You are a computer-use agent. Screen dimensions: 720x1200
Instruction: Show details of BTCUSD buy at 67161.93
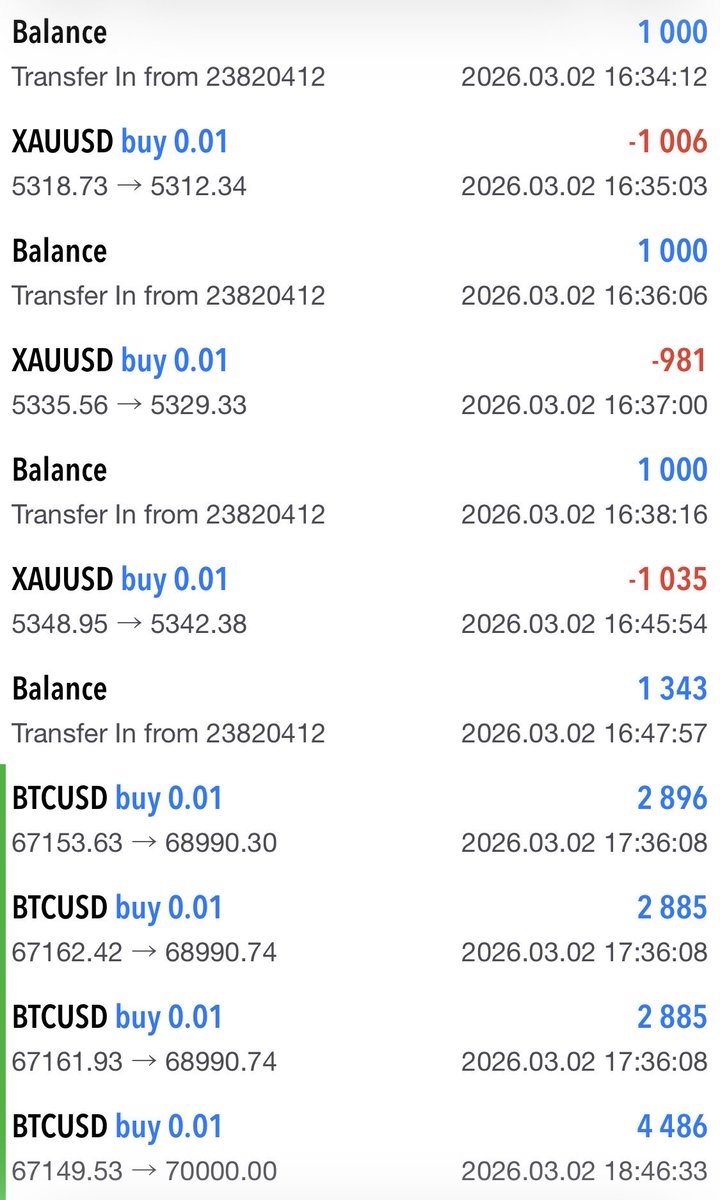[x=360, y=1038]
